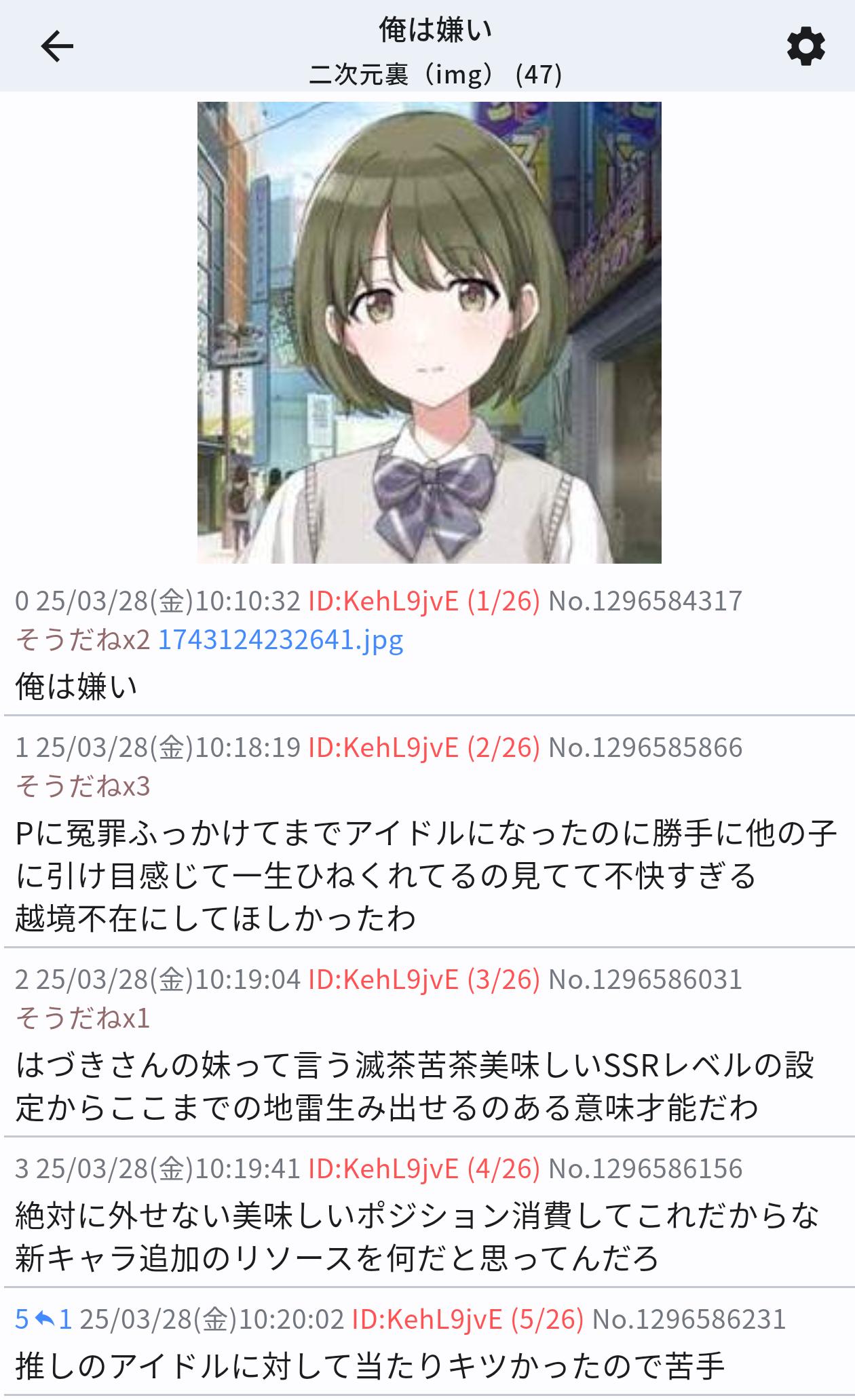Show posts by ID:KehL9jvE (1/26)
Viewport: 855px width, 1400px height.
[423, 601]
